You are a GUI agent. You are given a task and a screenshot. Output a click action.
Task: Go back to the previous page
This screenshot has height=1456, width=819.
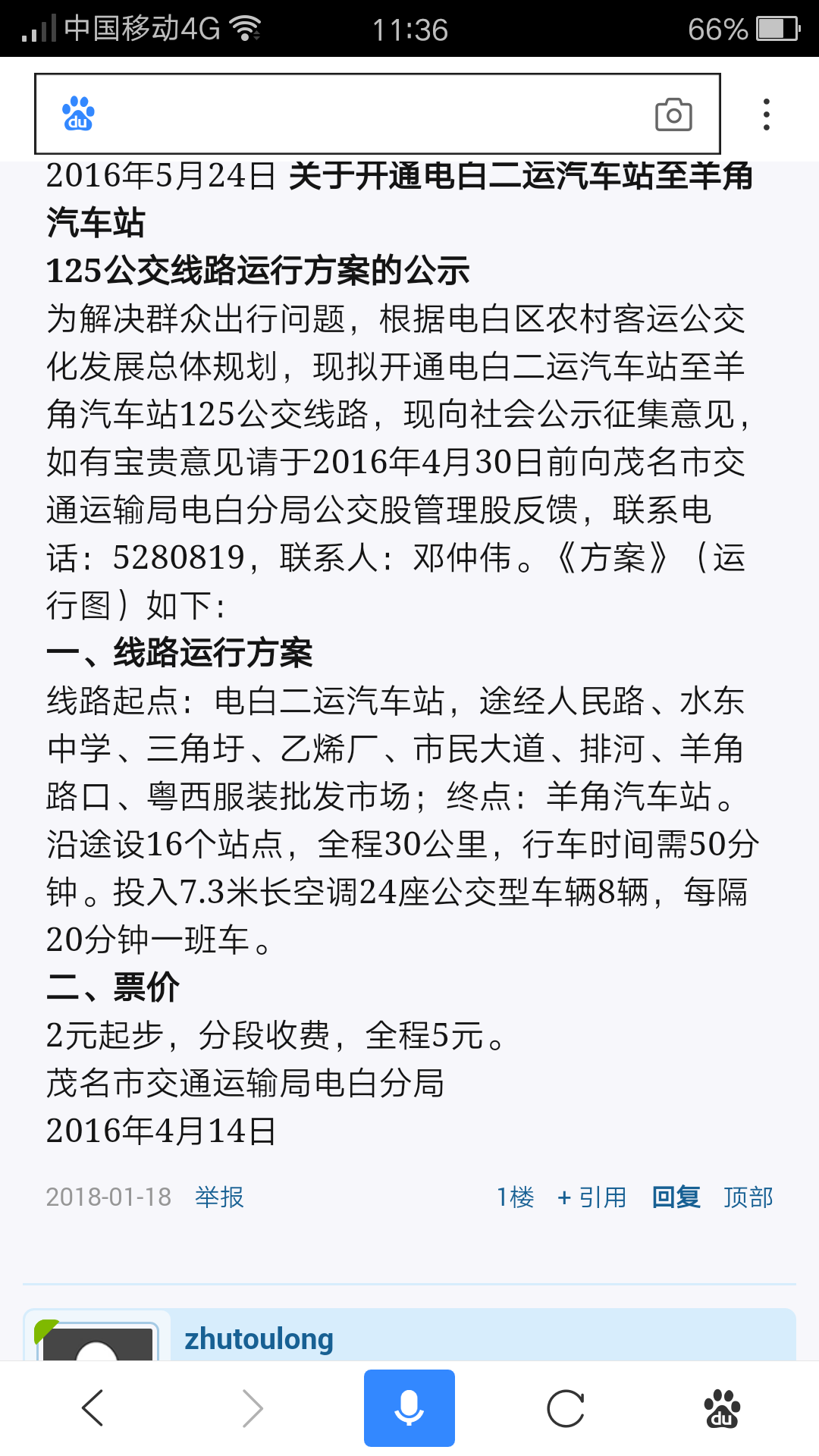pos(93,1408)
